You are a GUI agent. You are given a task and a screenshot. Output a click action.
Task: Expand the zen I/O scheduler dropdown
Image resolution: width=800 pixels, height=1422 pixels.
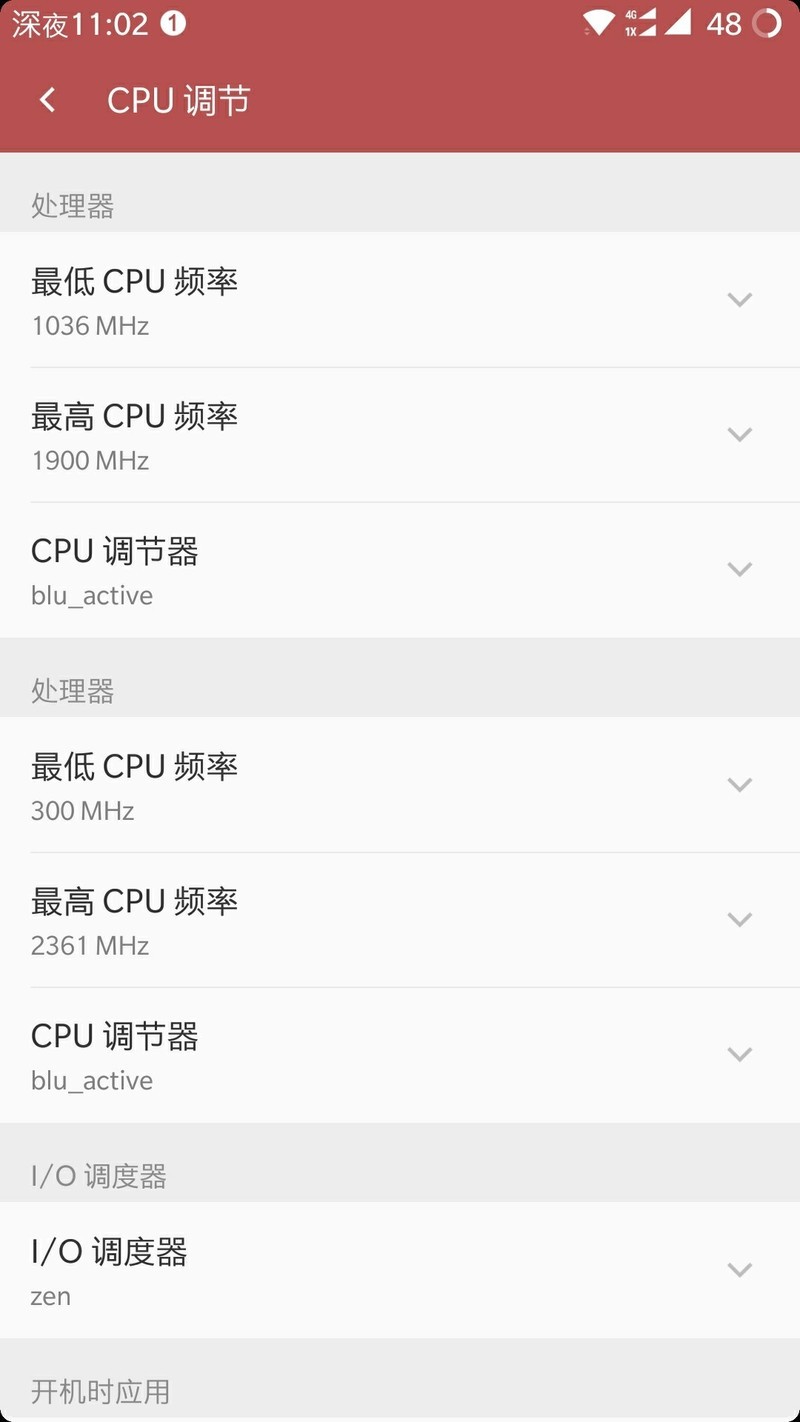point(740,1269)
